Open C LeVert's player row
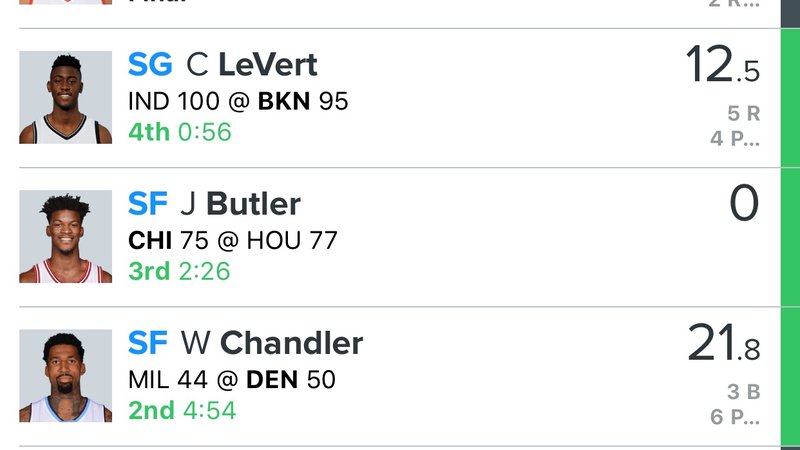Viewport: 800px width, 450px height. (400, 98)
